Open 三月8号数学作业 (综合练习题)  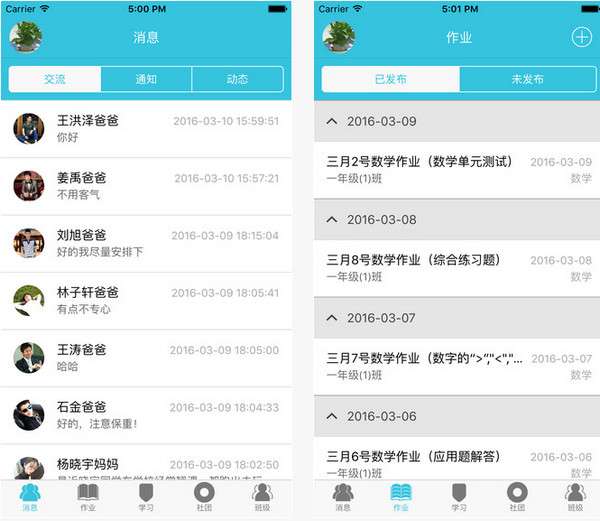coord(456,267)
